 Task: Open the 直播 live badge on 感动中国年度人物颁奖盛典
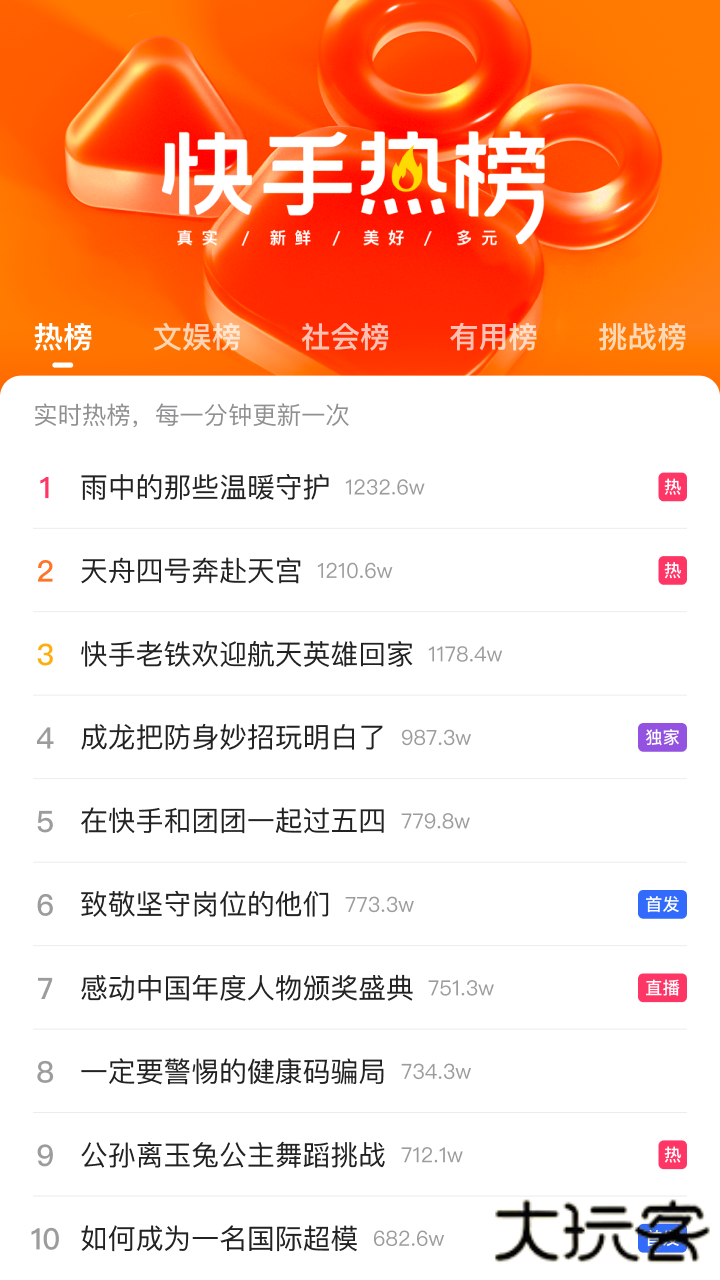[662, 988]
